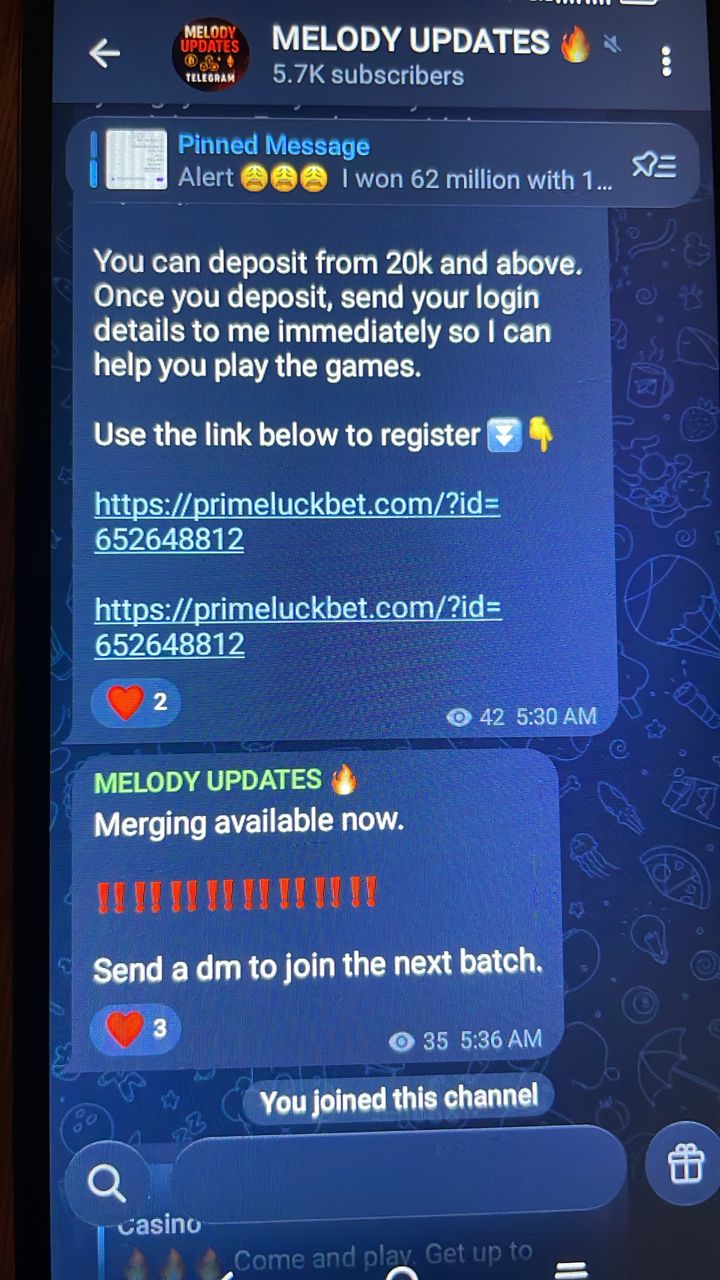The image size is (720, 1280).
Task: Open the first primeluckbet.com register link
Action: click(296, 521)
